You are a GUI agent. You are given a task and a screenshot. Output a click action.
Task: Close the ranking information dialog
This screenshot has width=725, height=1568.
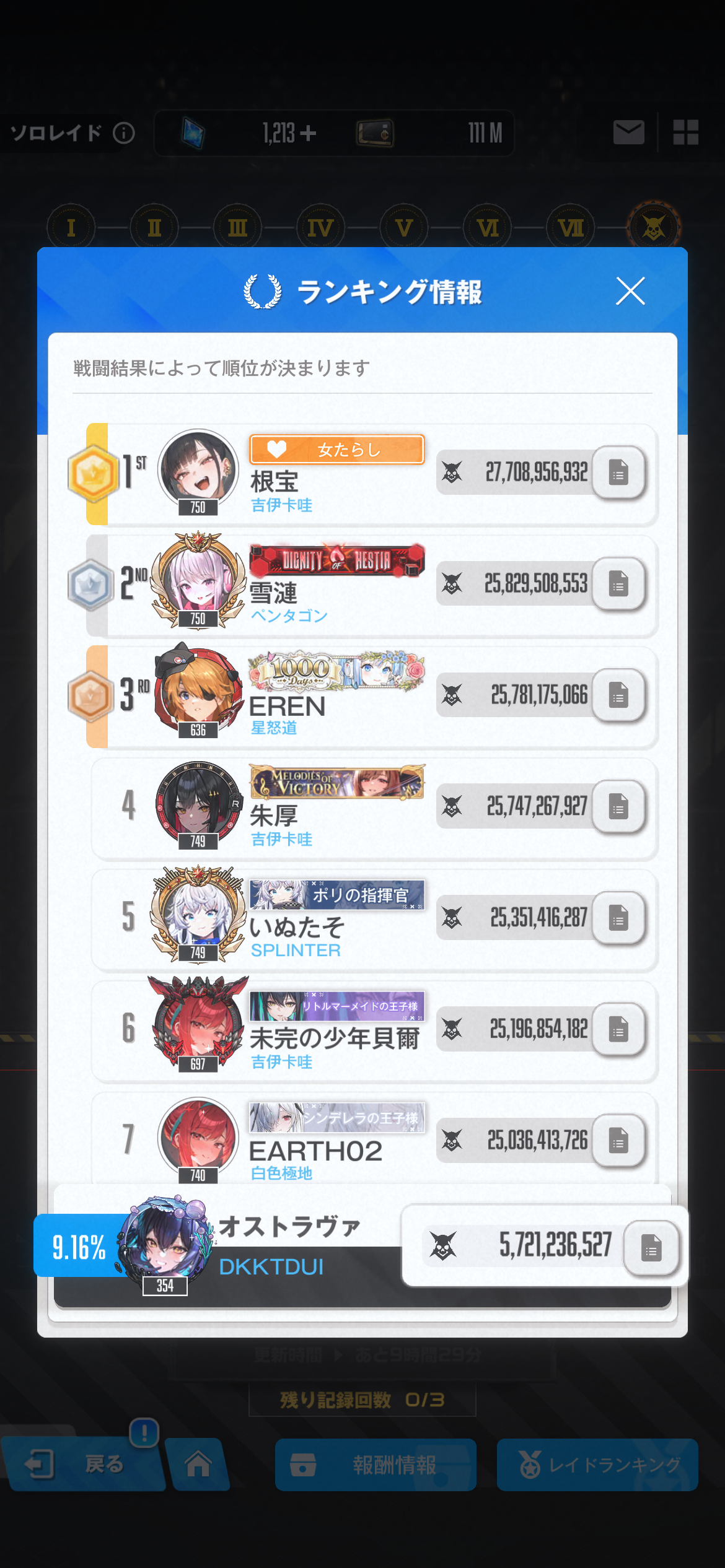click(x=630, y=291)
